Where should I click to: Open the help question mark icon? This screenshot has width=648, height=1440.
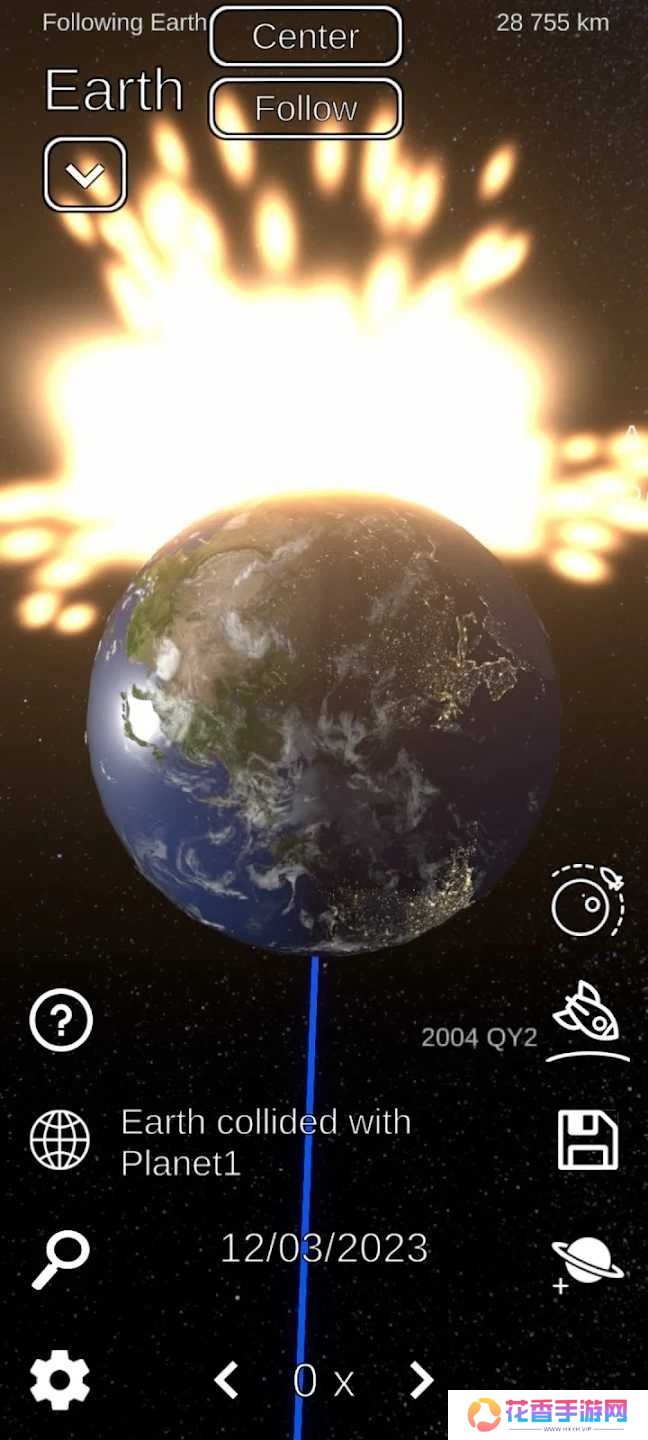pyautogui.click(x=61, y=1020)
